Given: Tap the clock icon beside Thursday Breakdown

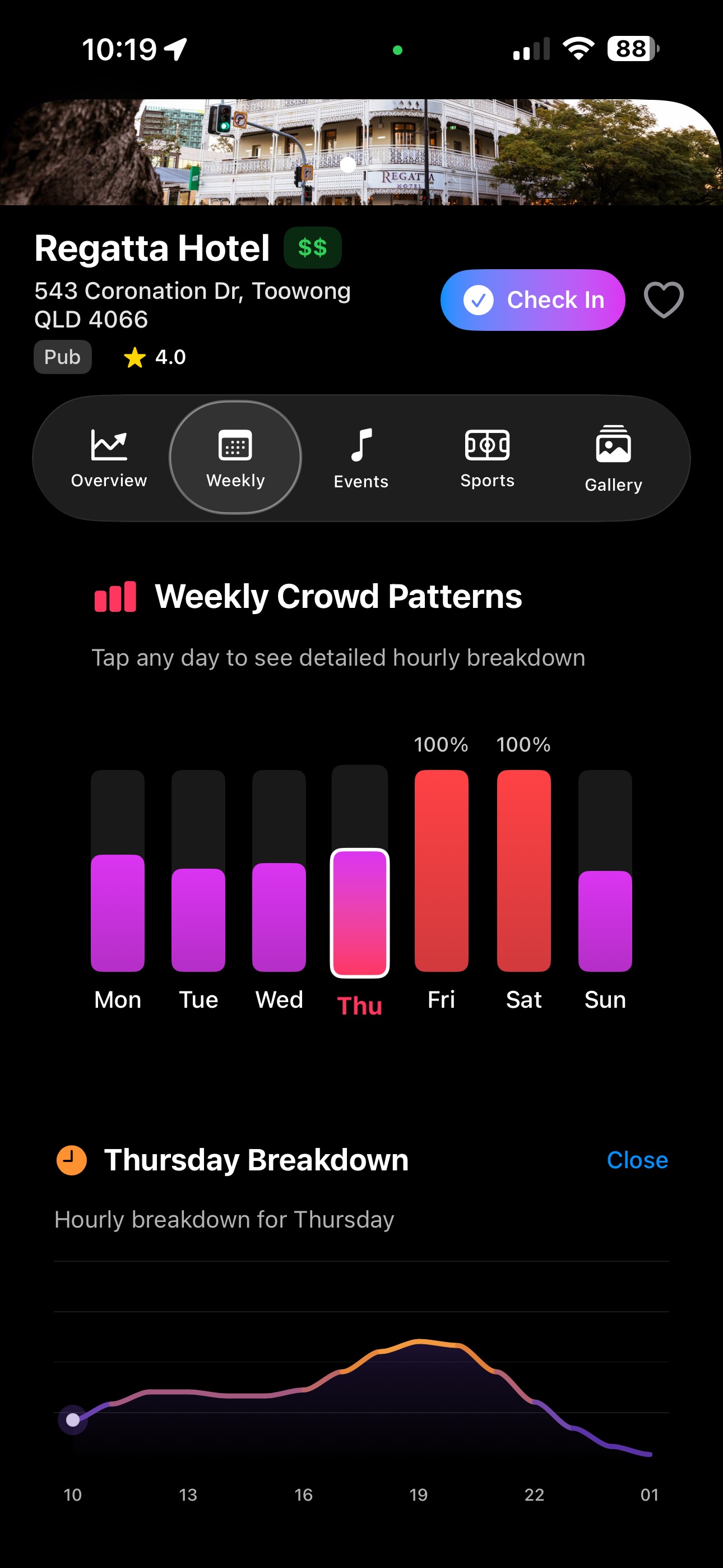Looking at the screenshot, I should point(71,1160).
